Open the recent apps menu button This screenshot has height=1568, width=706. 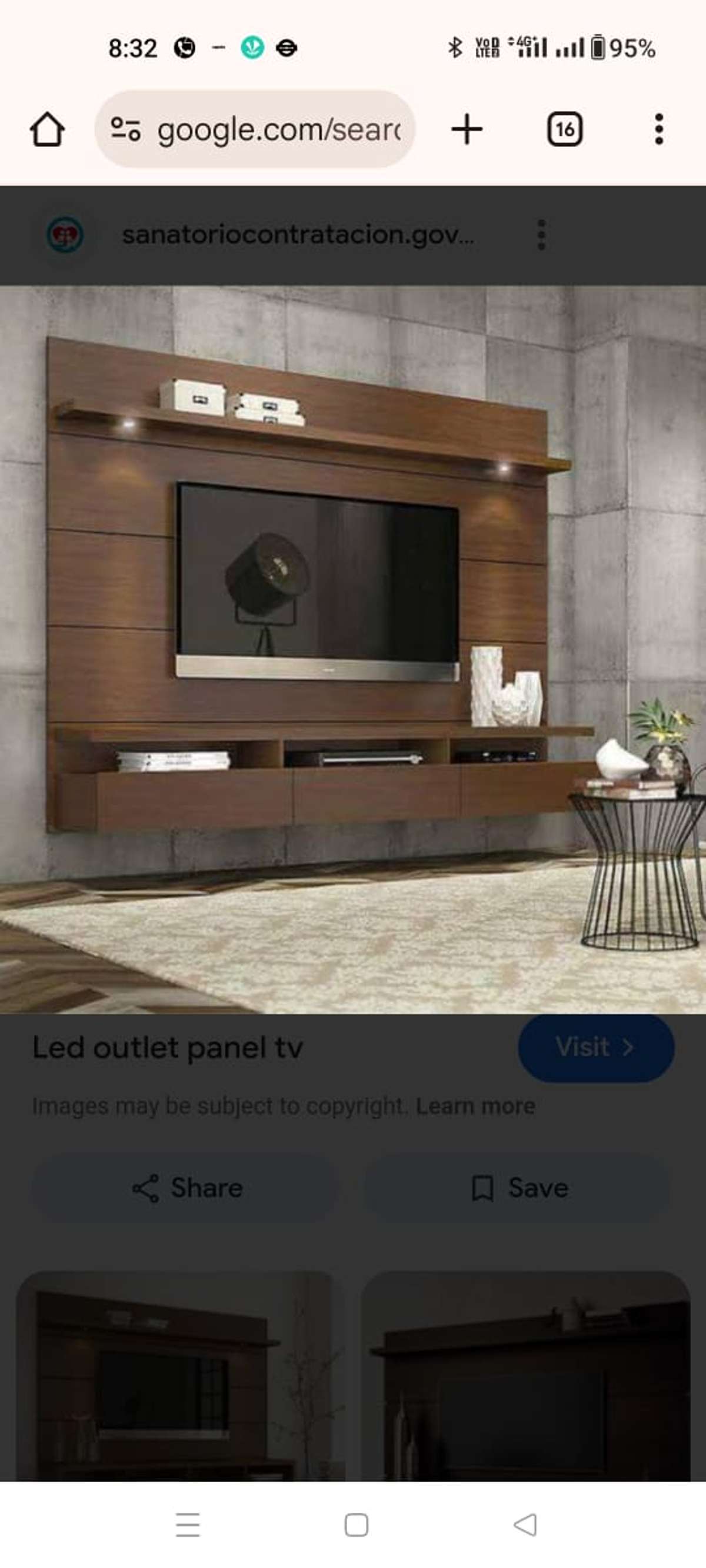[188, 1524]
